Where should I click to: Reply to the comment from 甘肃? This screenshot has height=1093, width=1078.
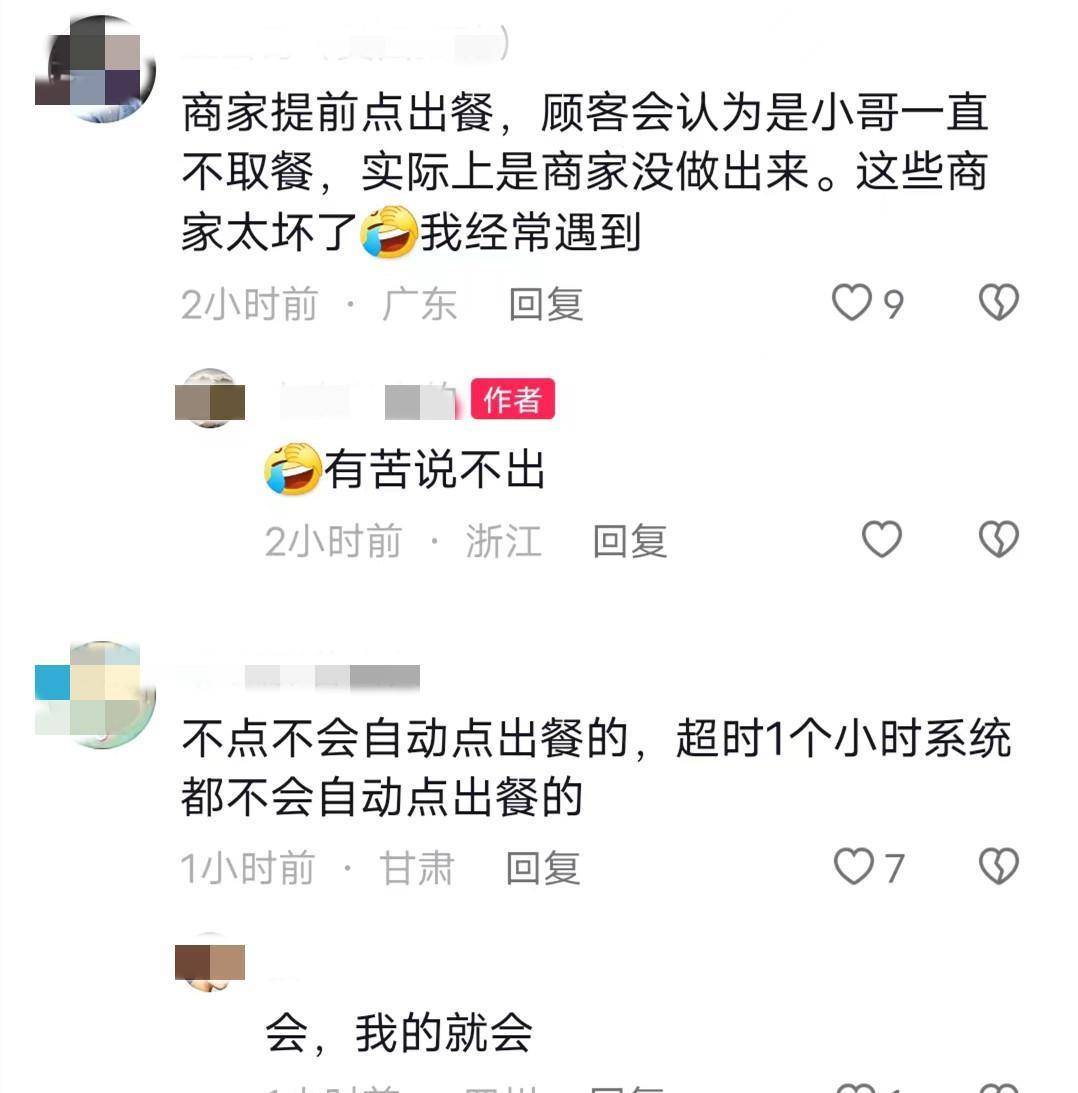pyautogui.click(x=543, y=867)
